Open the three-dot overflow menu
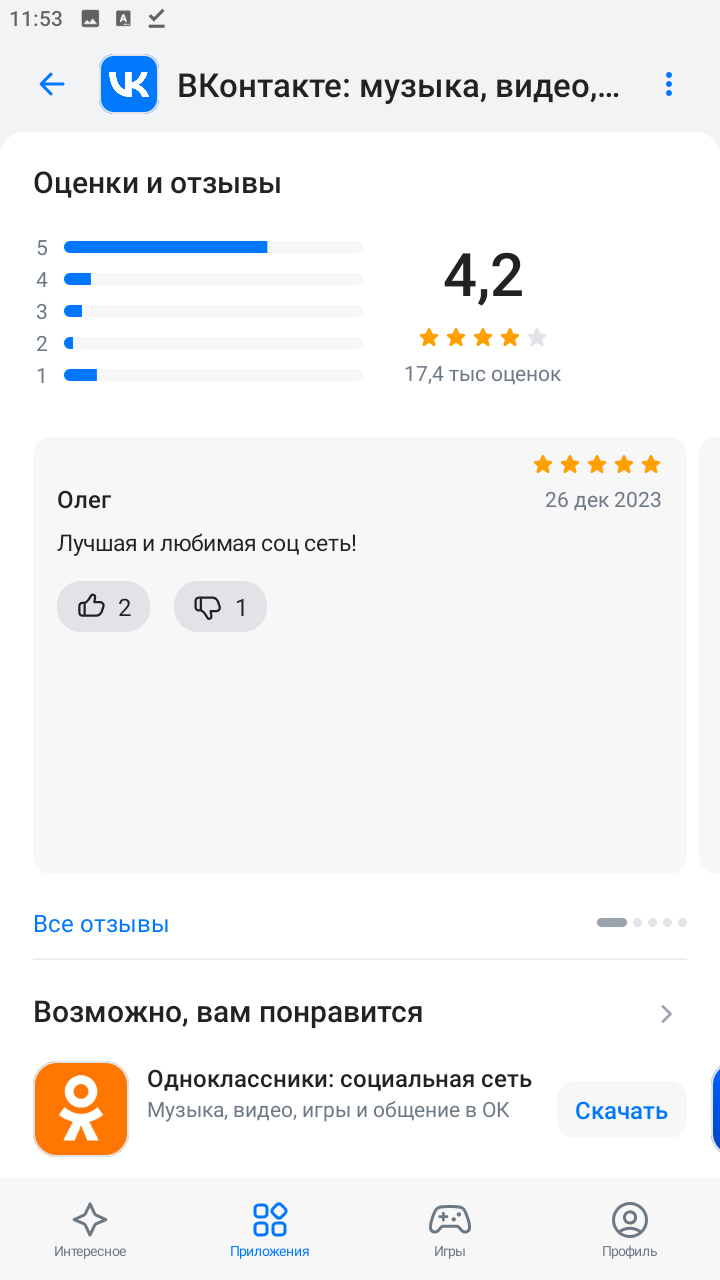The height and width of the screenshot is (1280, 720). pos(668,85)
